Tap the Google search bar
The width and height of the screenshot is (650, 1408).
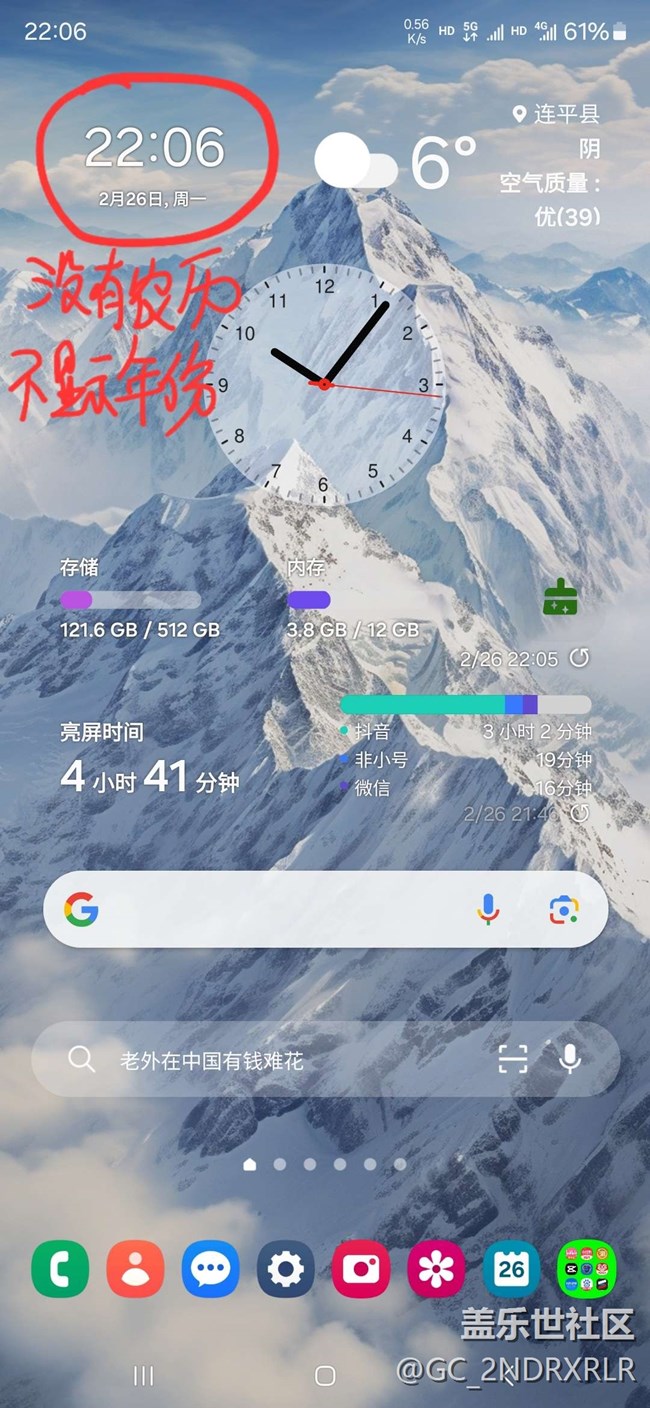point(270,909)
